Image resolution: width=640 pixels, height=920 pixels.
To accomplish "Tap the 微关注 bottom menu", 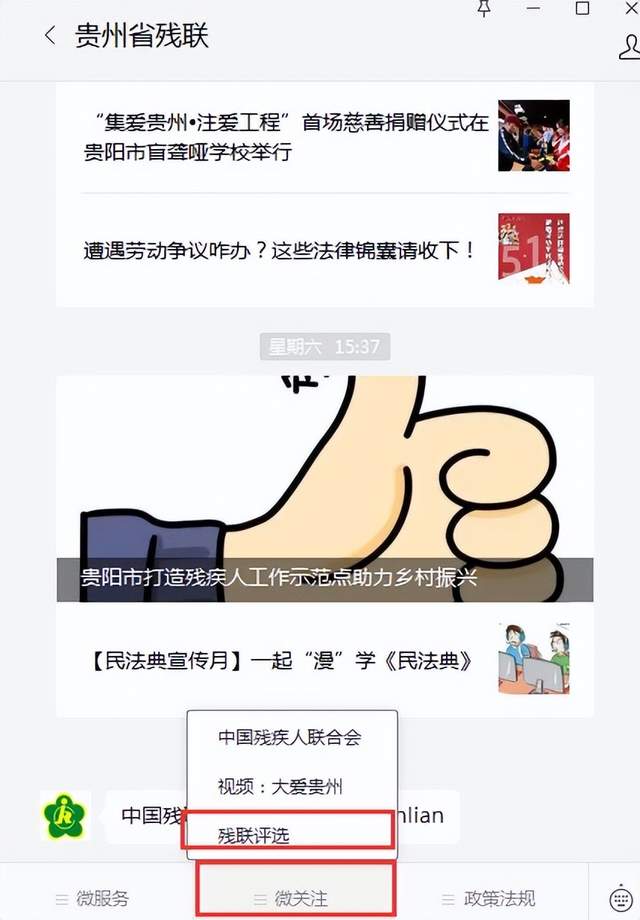I will [295, 898].
